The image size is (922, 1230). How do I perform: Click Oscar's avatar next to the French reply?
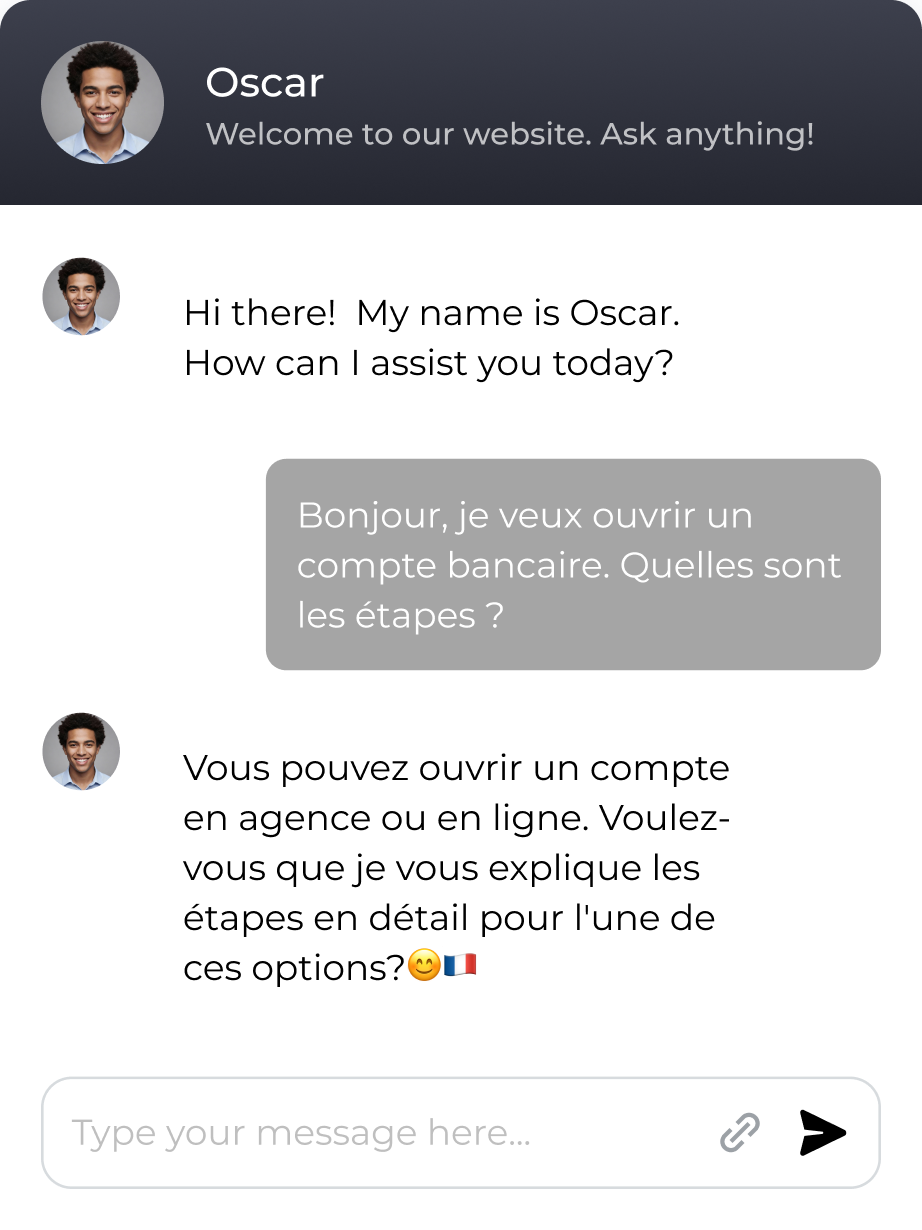click(x=81, y=751)
